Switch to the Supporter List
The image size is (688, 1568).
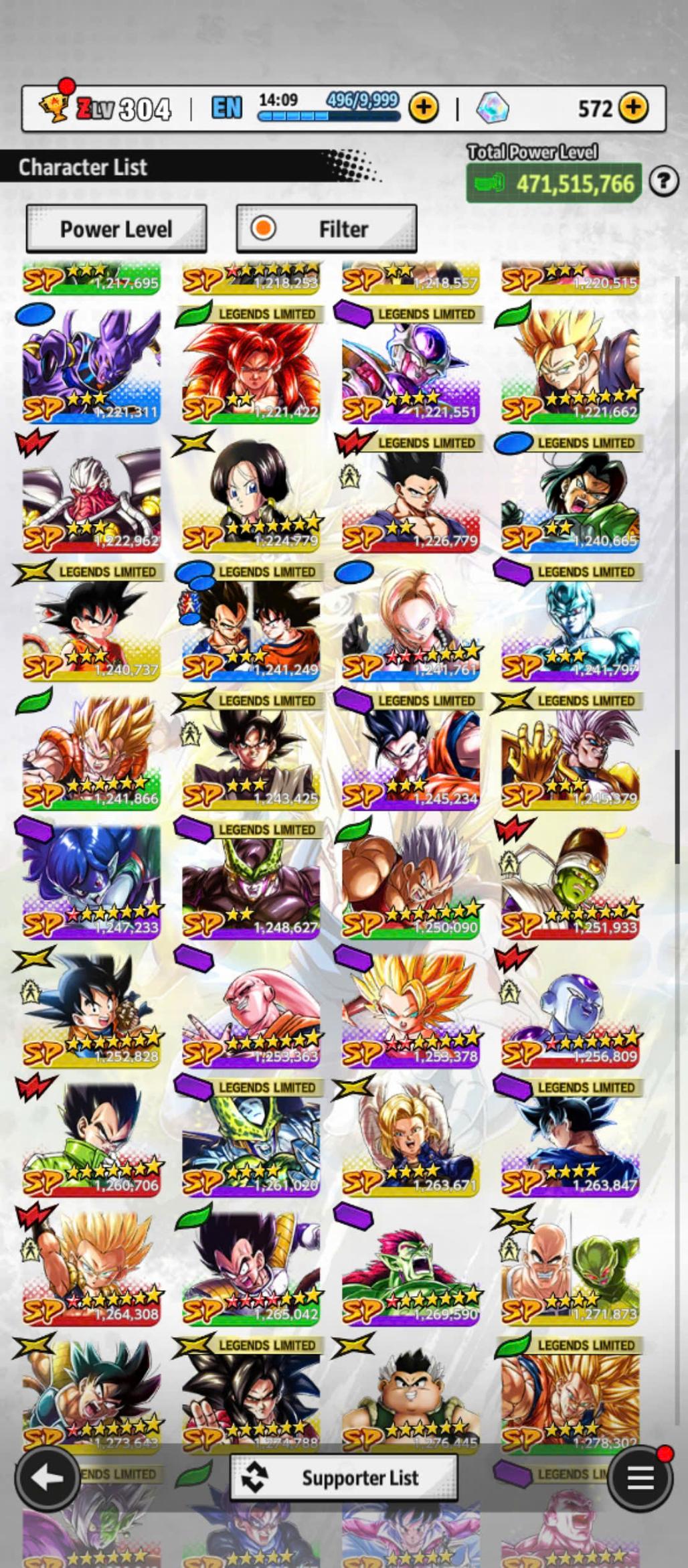pyautogui.click(x=344, y=1477)
